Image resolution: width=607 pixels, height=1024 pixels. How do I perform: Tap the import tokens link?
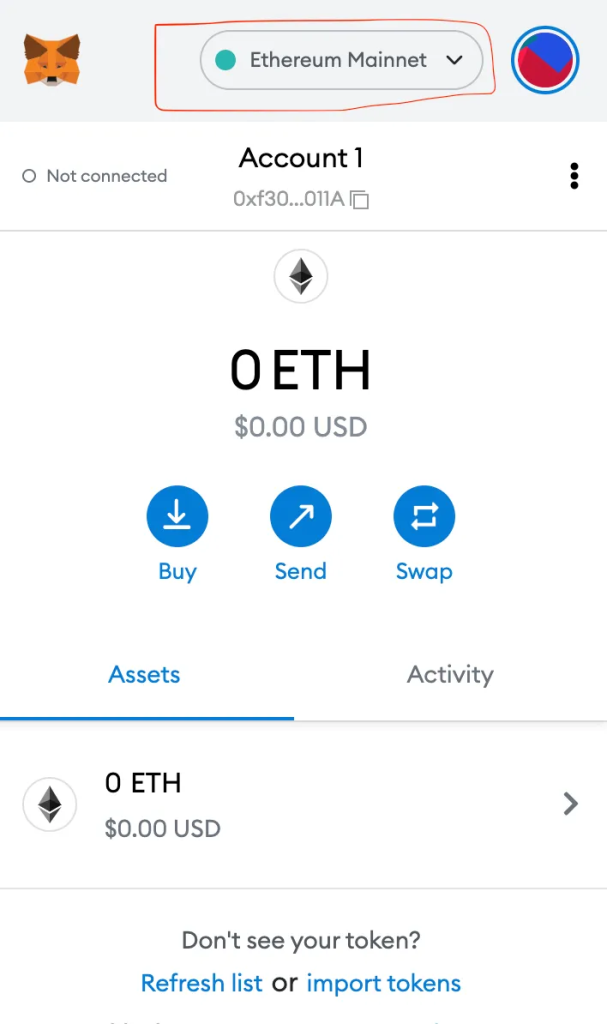coord(384,983)
